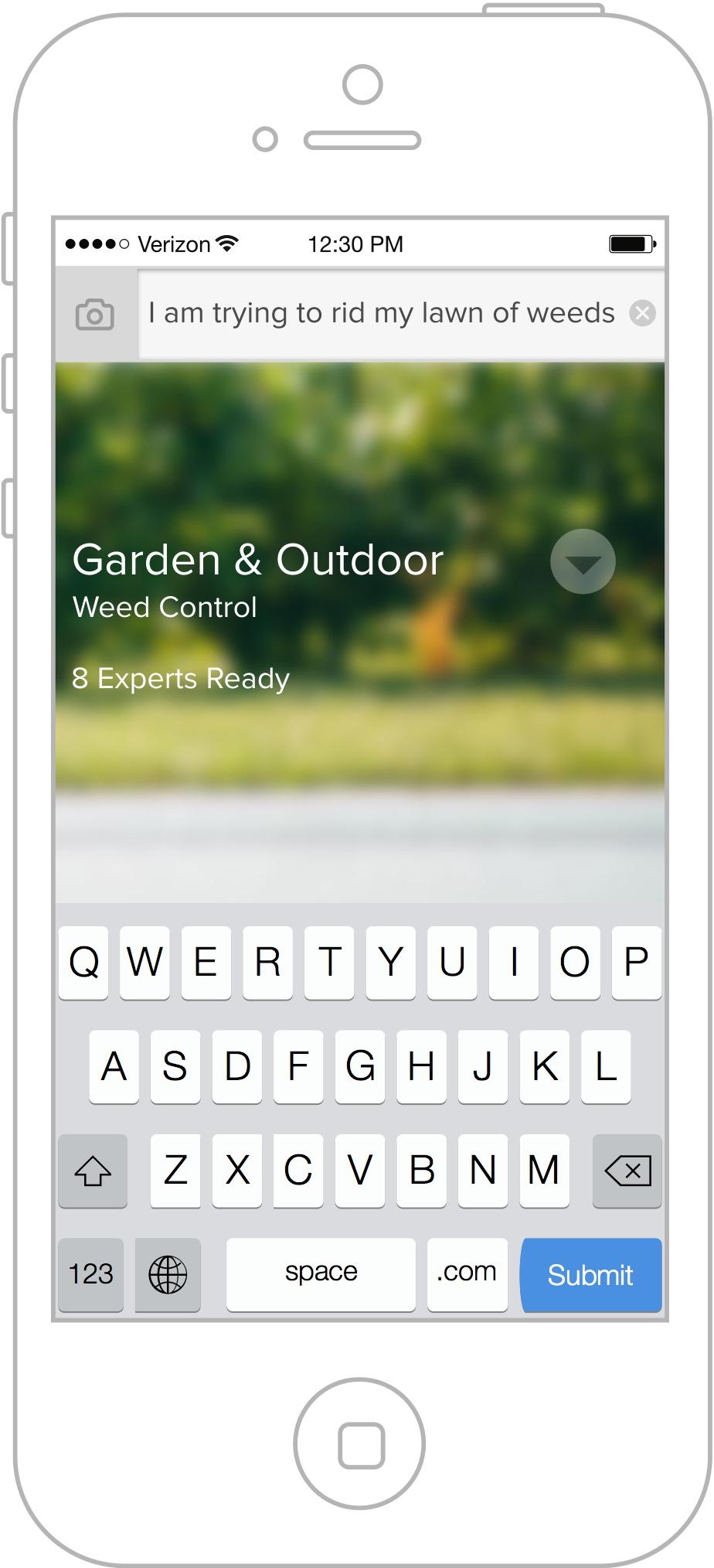Switch to the 123 numeric keyboard
This screenshot has height=1568, width=714.
point(91,1275)
